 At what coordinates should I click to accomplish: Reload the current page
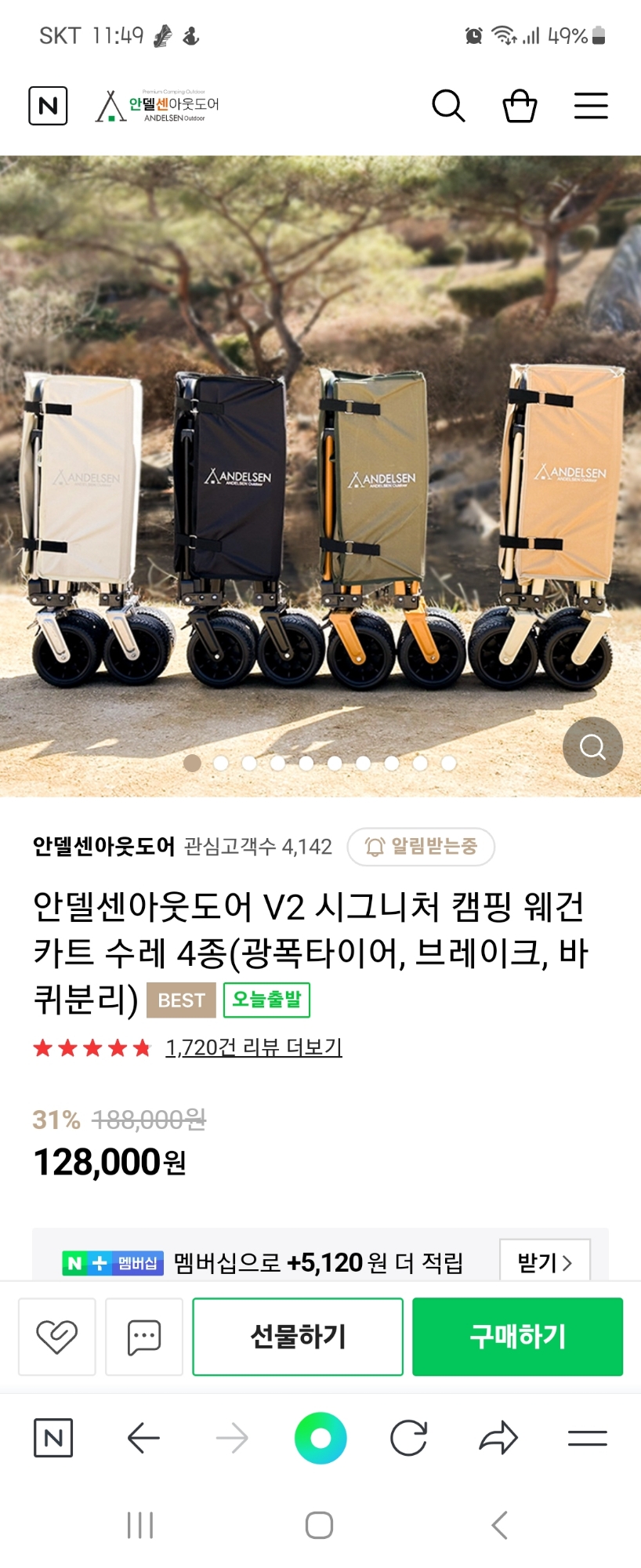point(409,1438)
